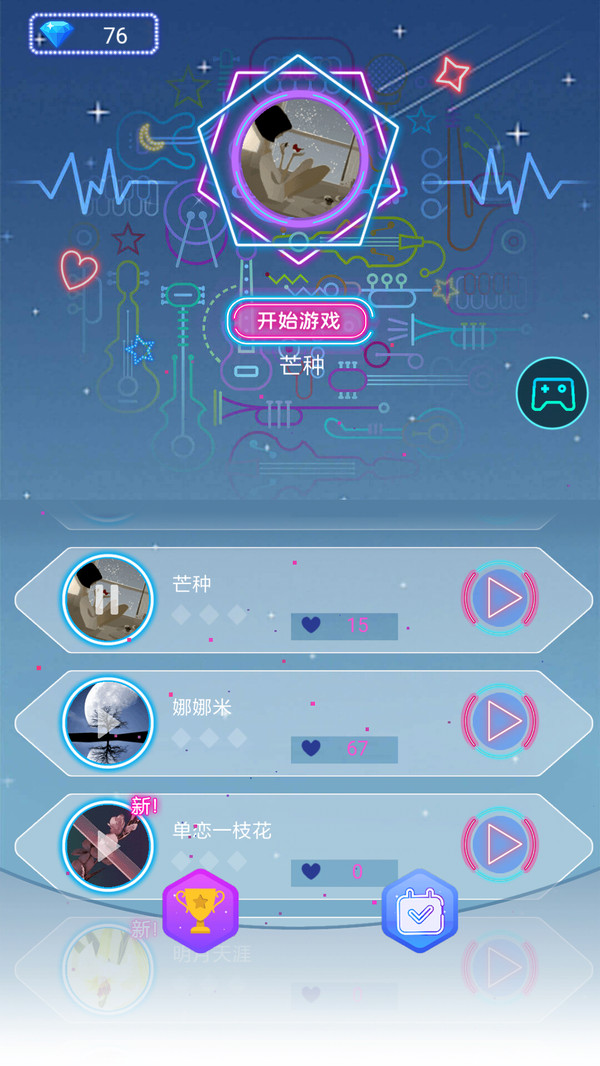Open the gamepad icon button
Viewport: 600px width, 1066px height.
point(552,393)
